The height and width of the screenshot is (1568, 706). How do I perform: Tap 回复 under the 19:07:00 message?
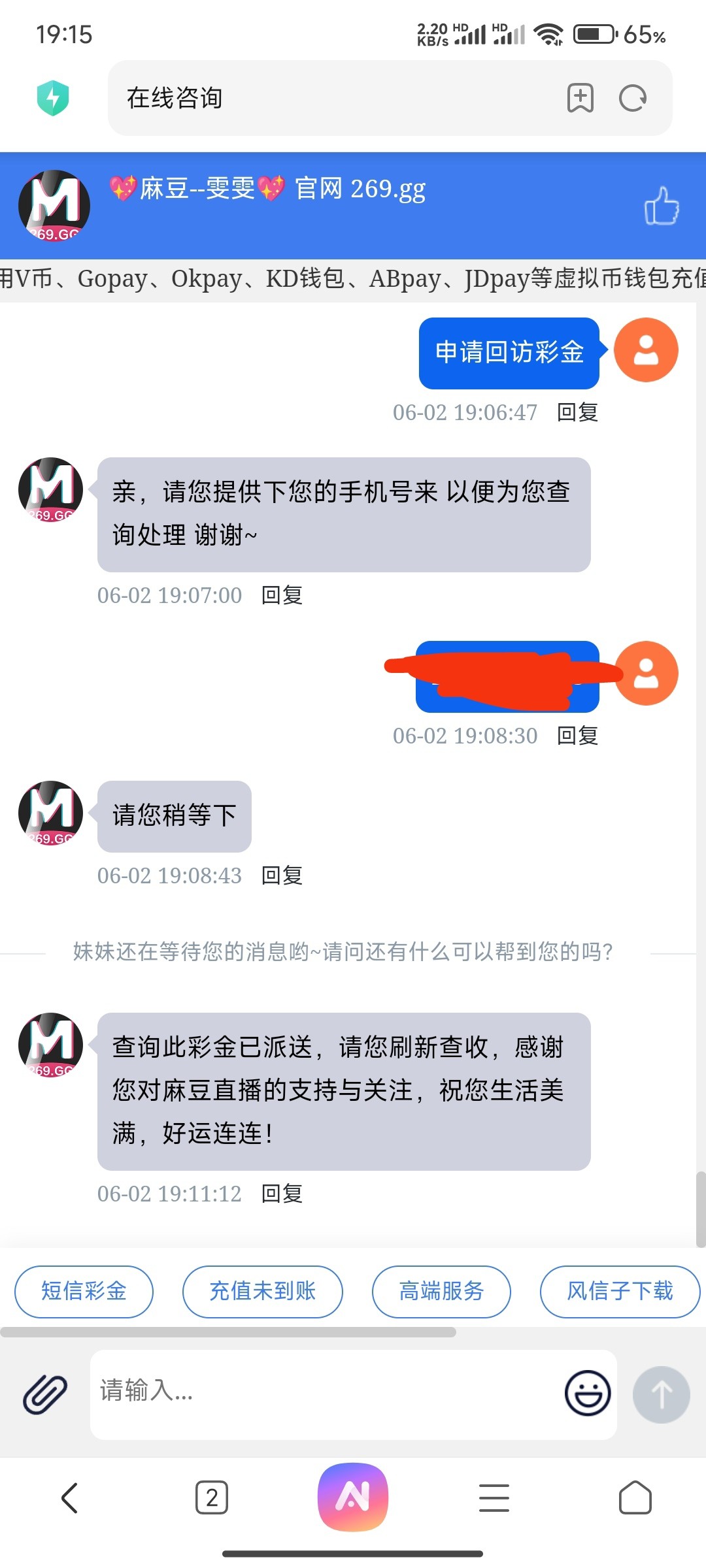tap(282, 595)
